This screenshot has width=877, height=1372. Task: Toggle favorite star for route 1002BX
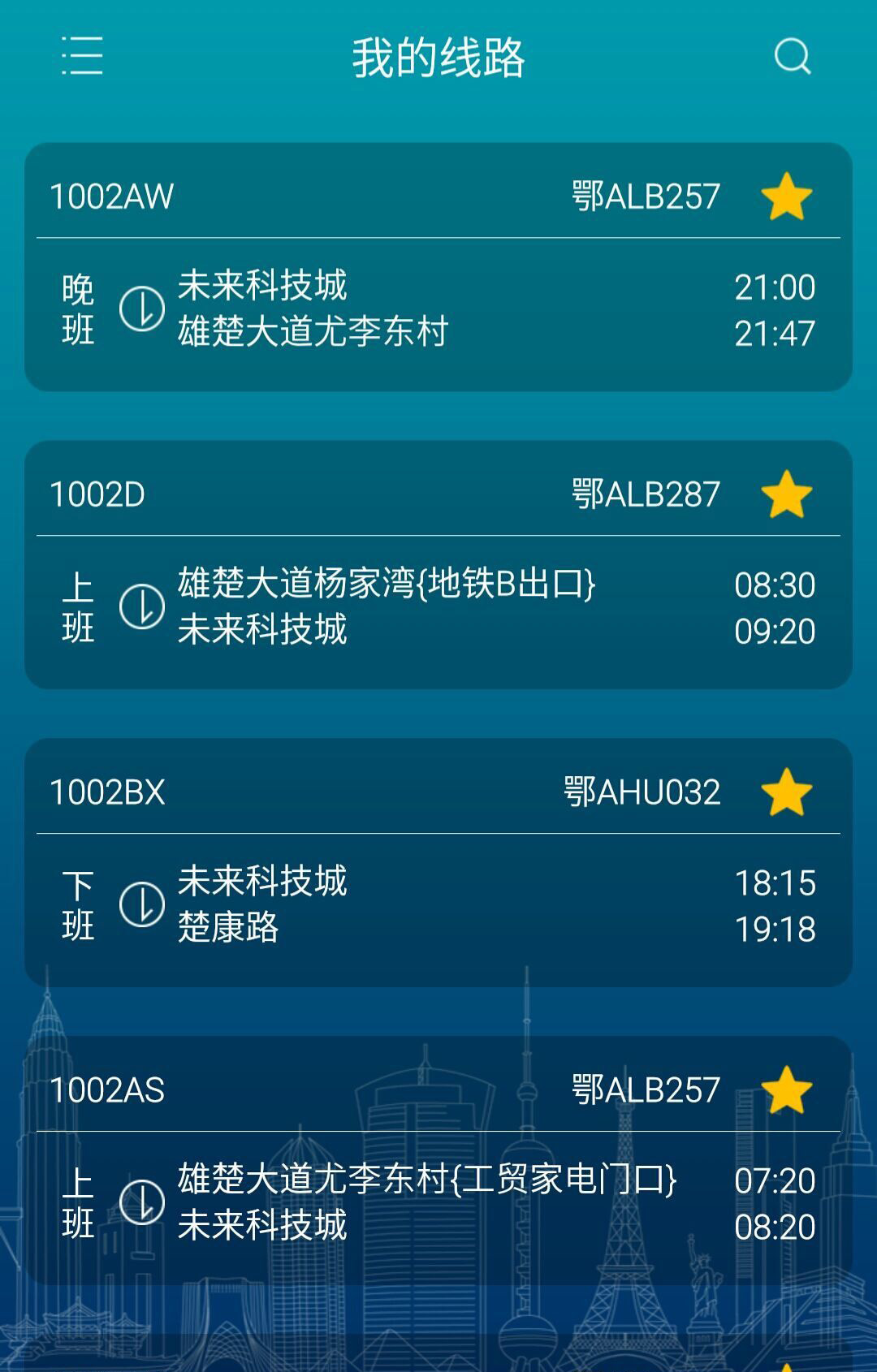(x=786, y=792)
